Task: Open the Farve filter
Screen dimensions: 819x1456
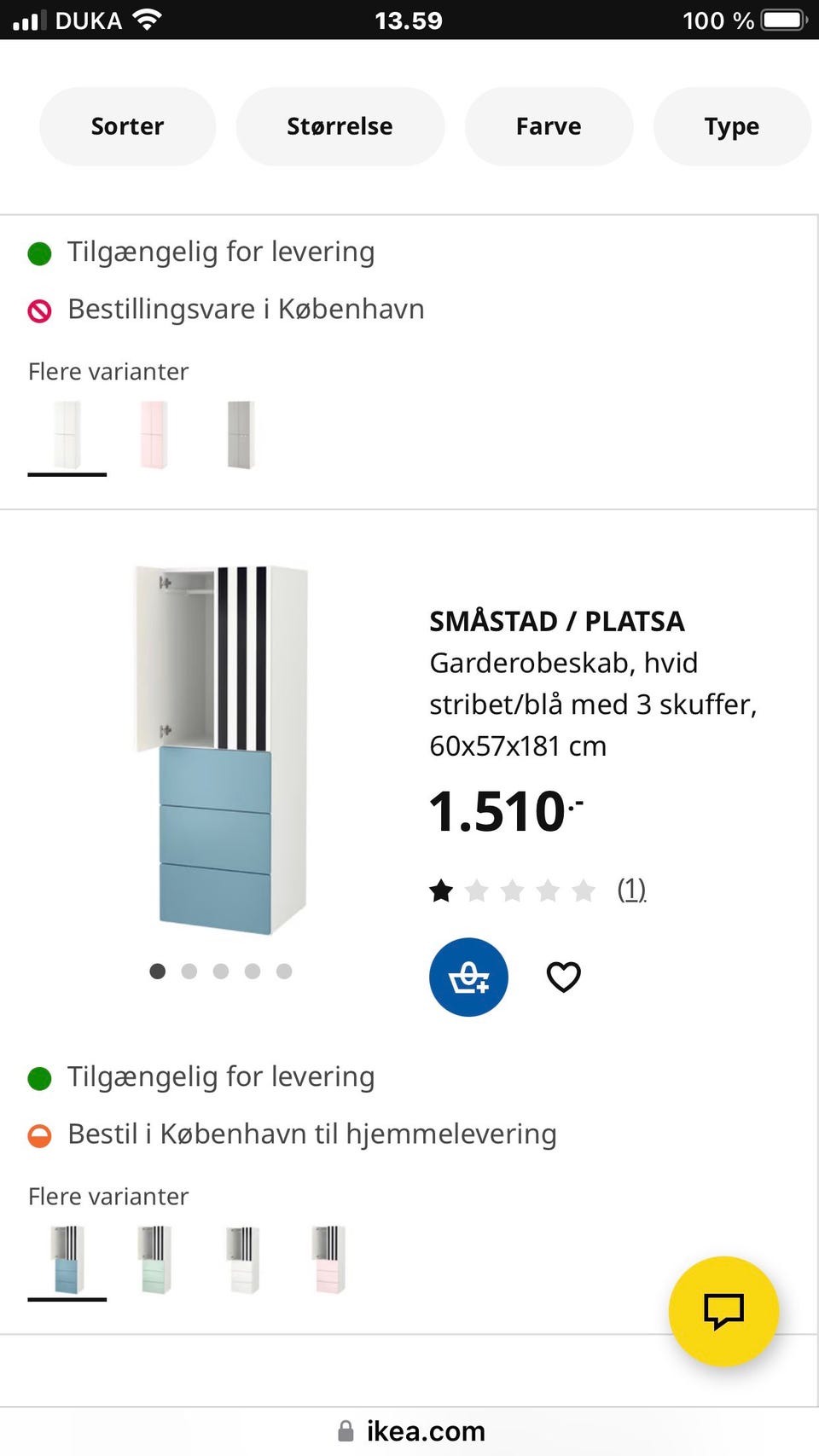Action: (549, 125)
